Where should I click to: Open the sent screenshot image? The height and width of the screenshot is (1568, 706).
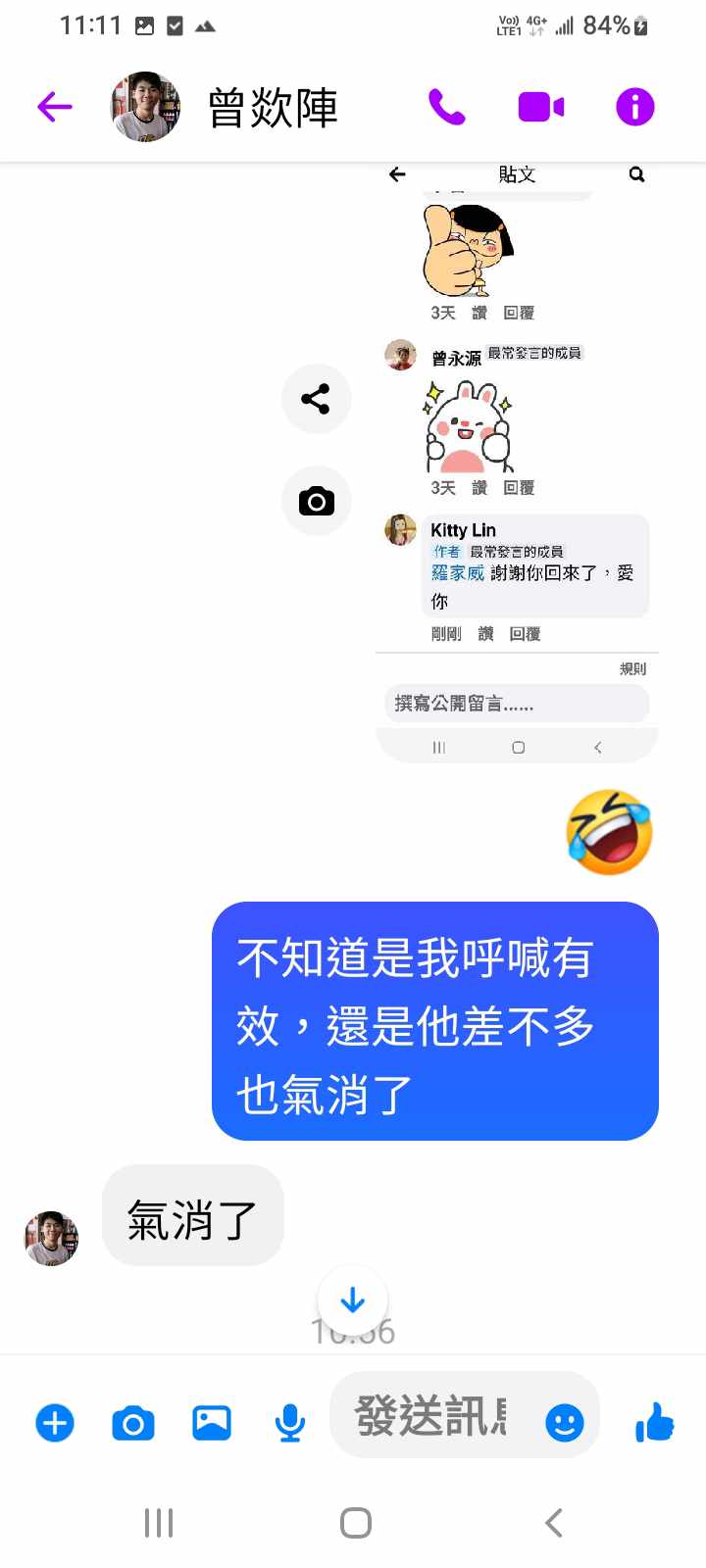click(517, 461)
